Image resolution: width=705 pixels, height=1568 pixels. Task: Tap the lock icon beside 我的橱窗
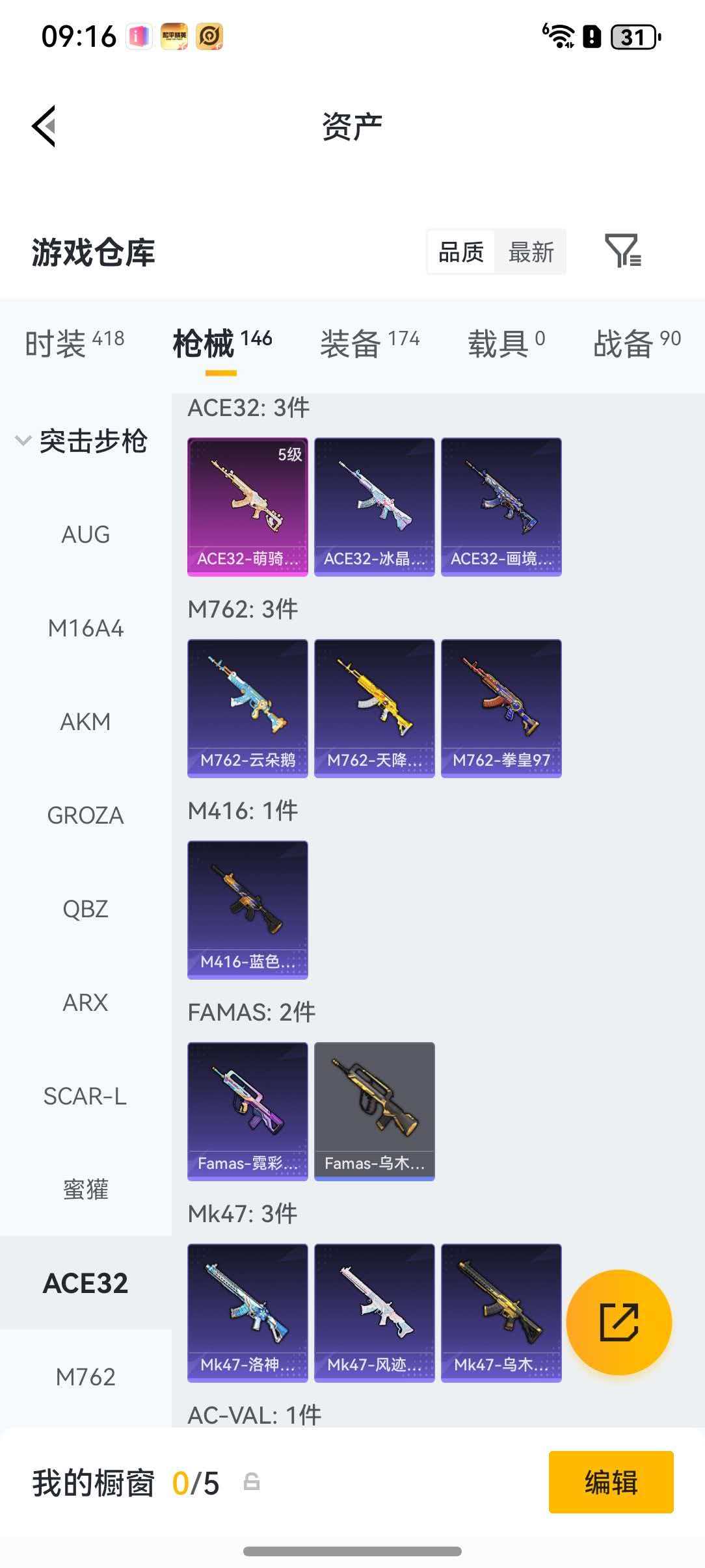tap(253, 1484)
